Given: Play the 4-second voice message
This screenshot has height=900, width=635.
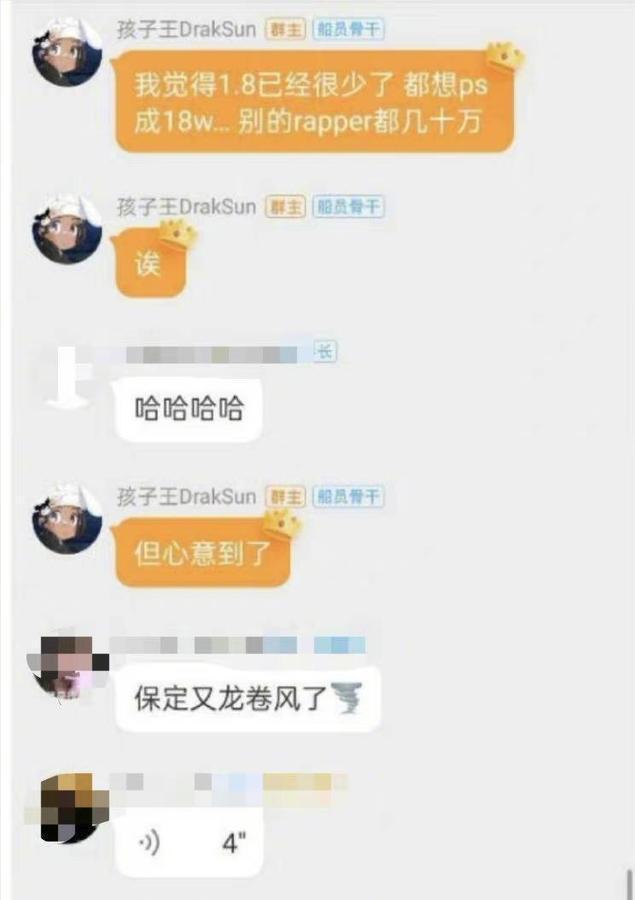Looking at the screenshot, I should click(x=190, y=843).
